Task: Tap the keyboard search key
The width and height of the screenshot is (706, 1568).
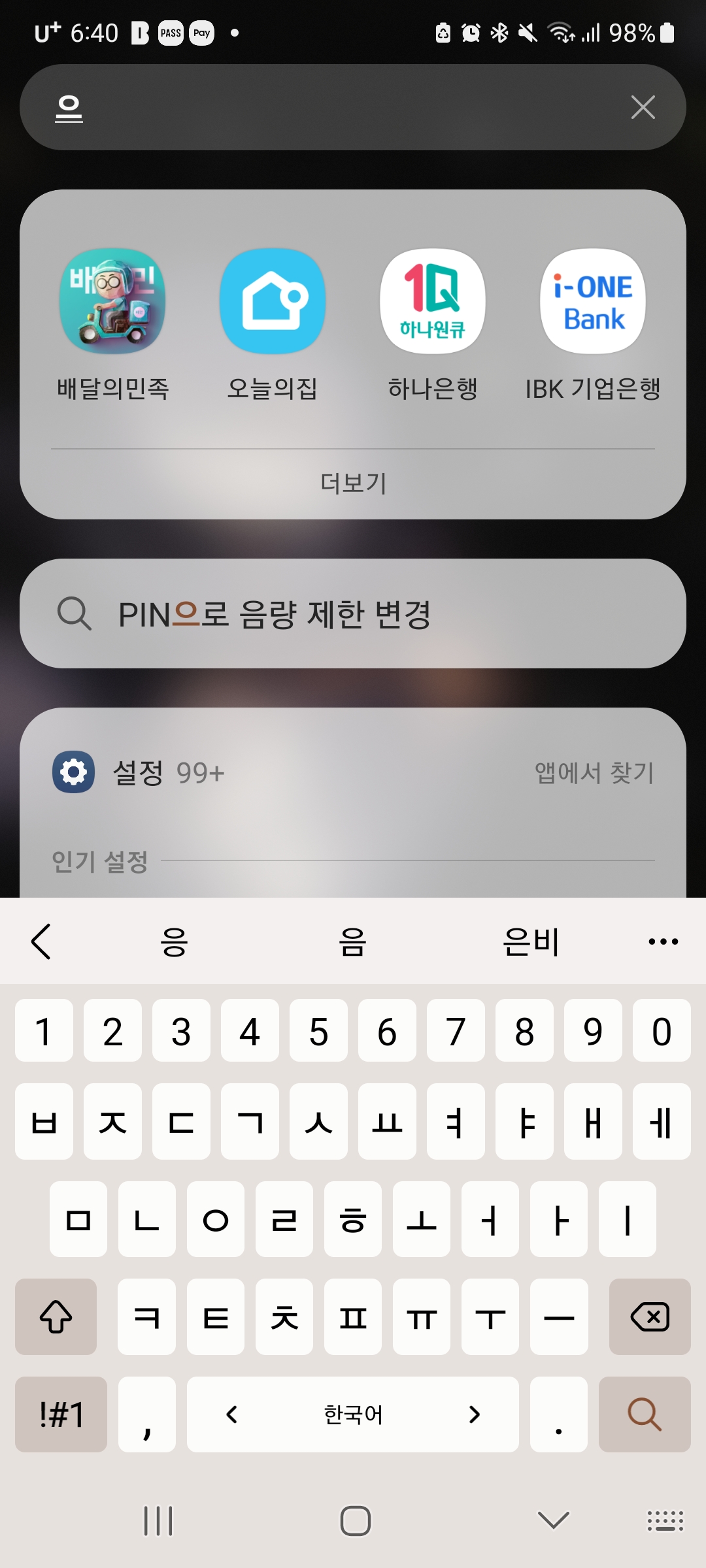Action: pos(645,1414)
